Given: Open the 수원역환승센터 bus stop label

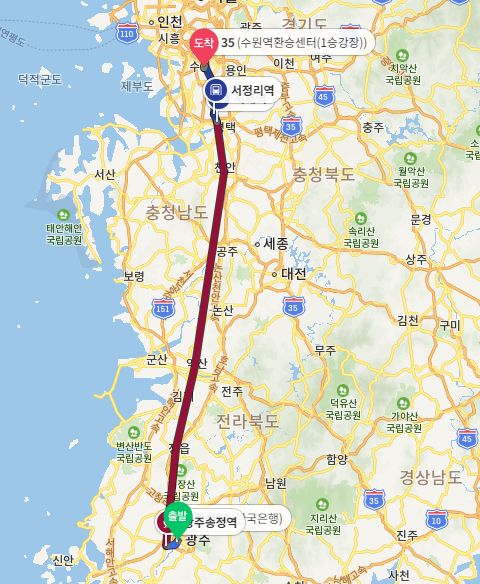Looking at the screenshot, I should (294, 42).
